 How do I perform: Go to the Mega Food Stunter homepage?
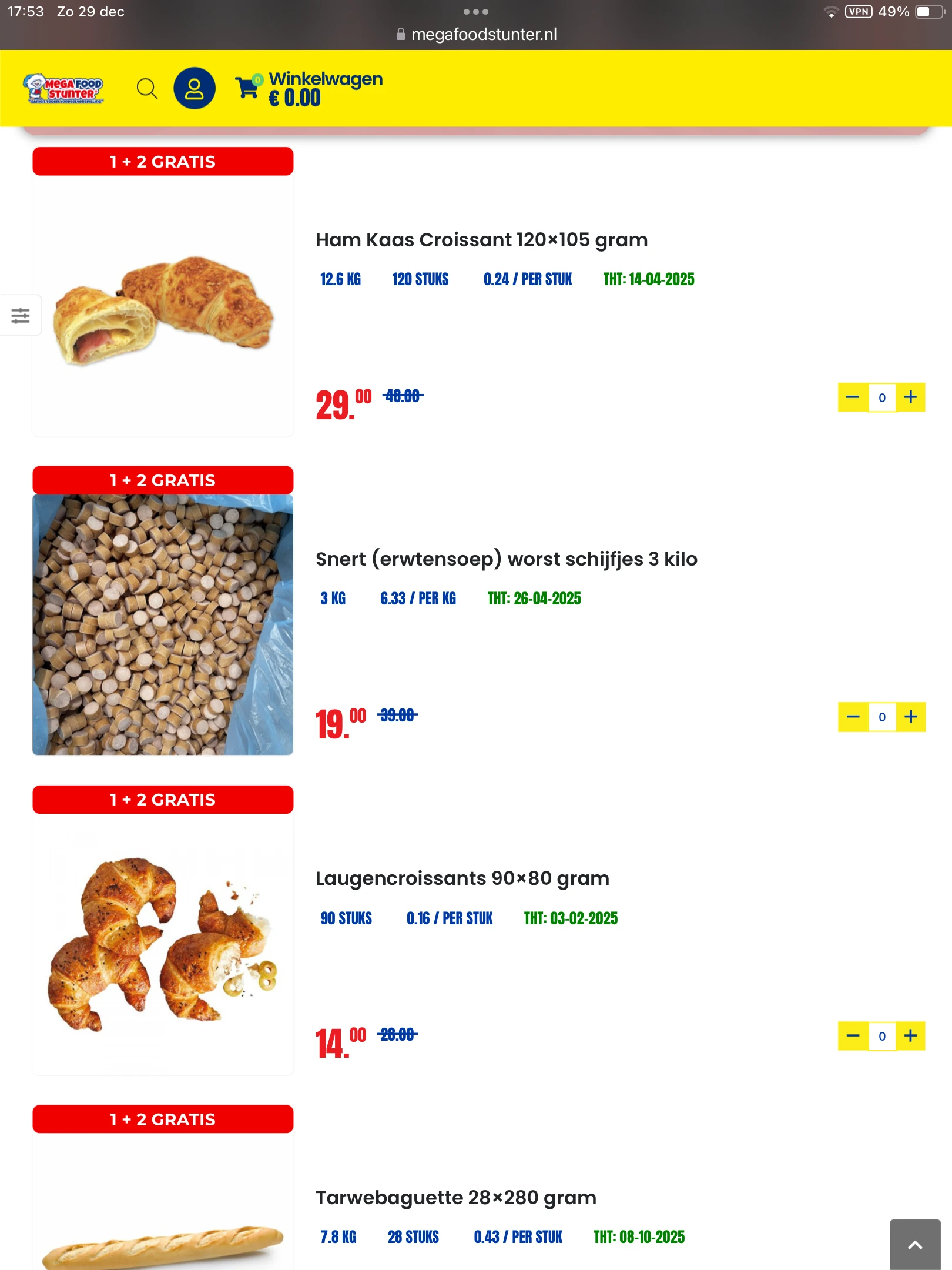(63, 89)
